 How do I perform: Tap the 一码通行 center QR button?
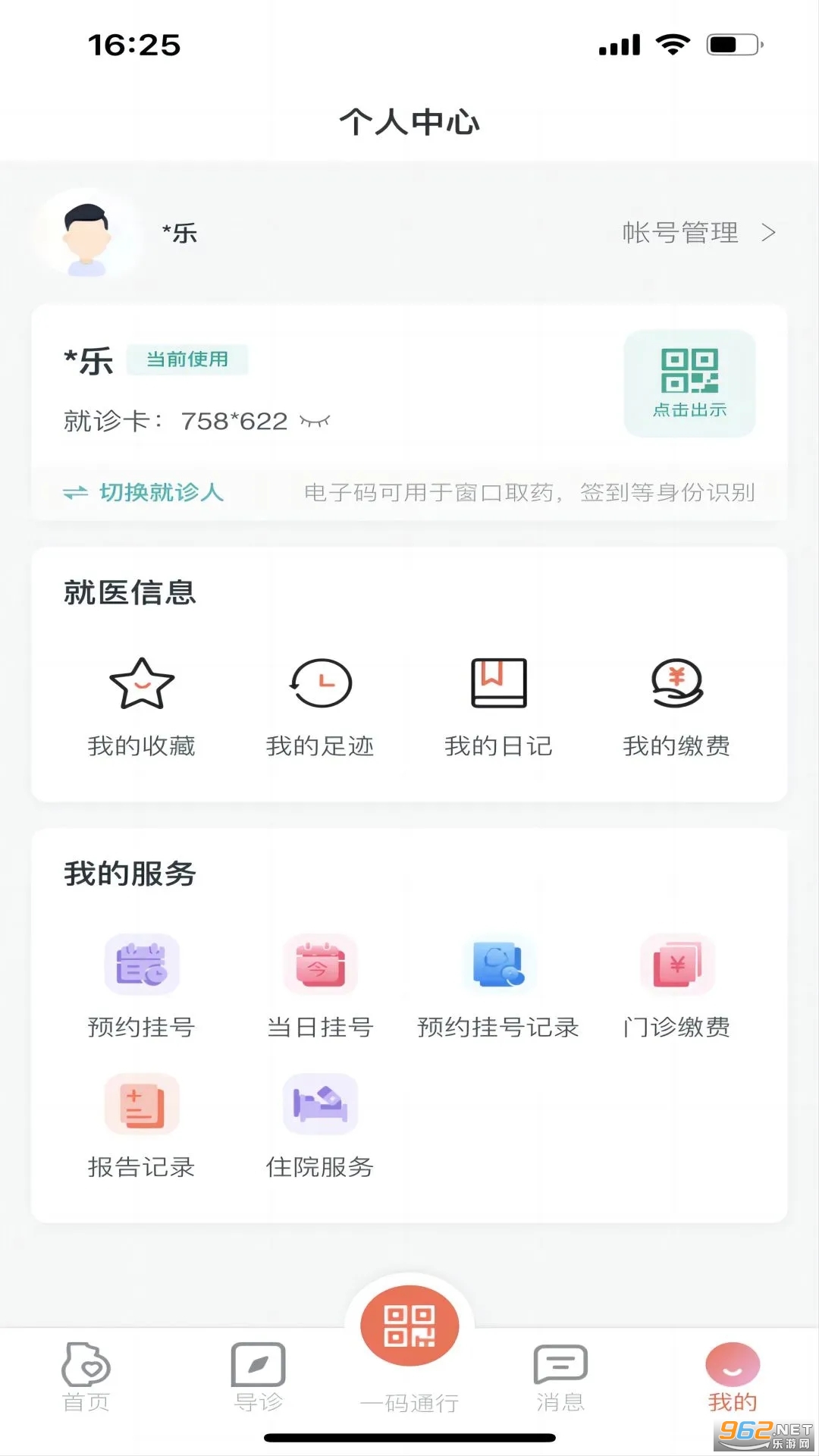click(x=409, y=1327)
